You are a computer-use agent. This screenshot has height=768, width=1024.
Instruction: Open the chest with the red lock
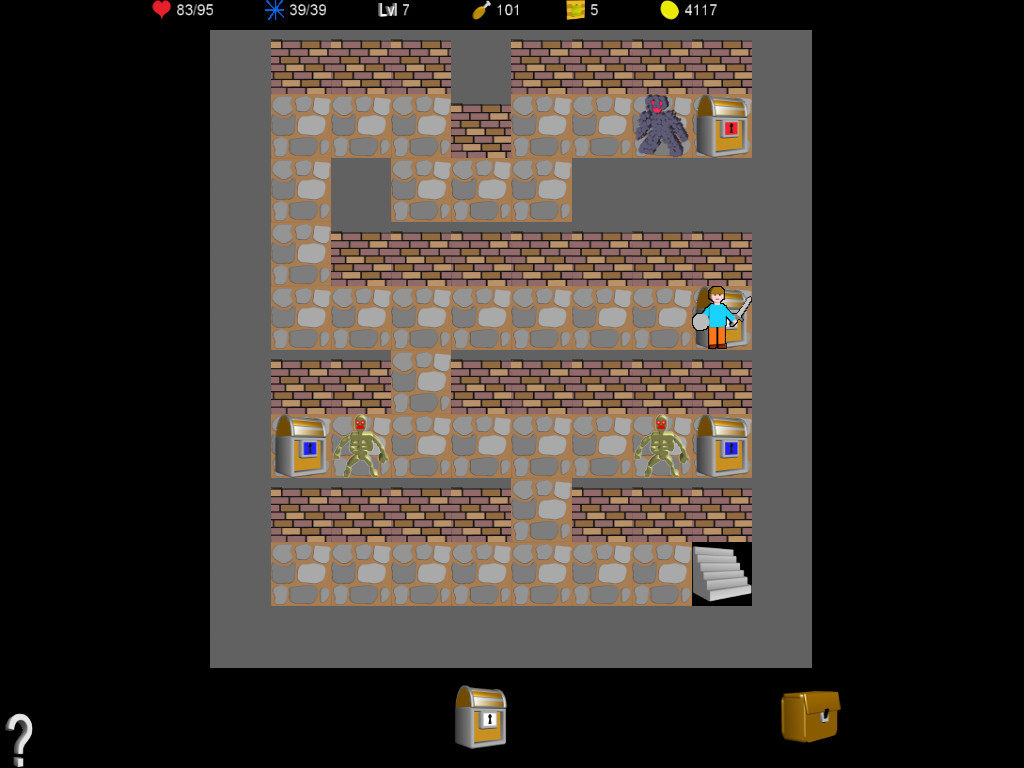coord(722,126)
